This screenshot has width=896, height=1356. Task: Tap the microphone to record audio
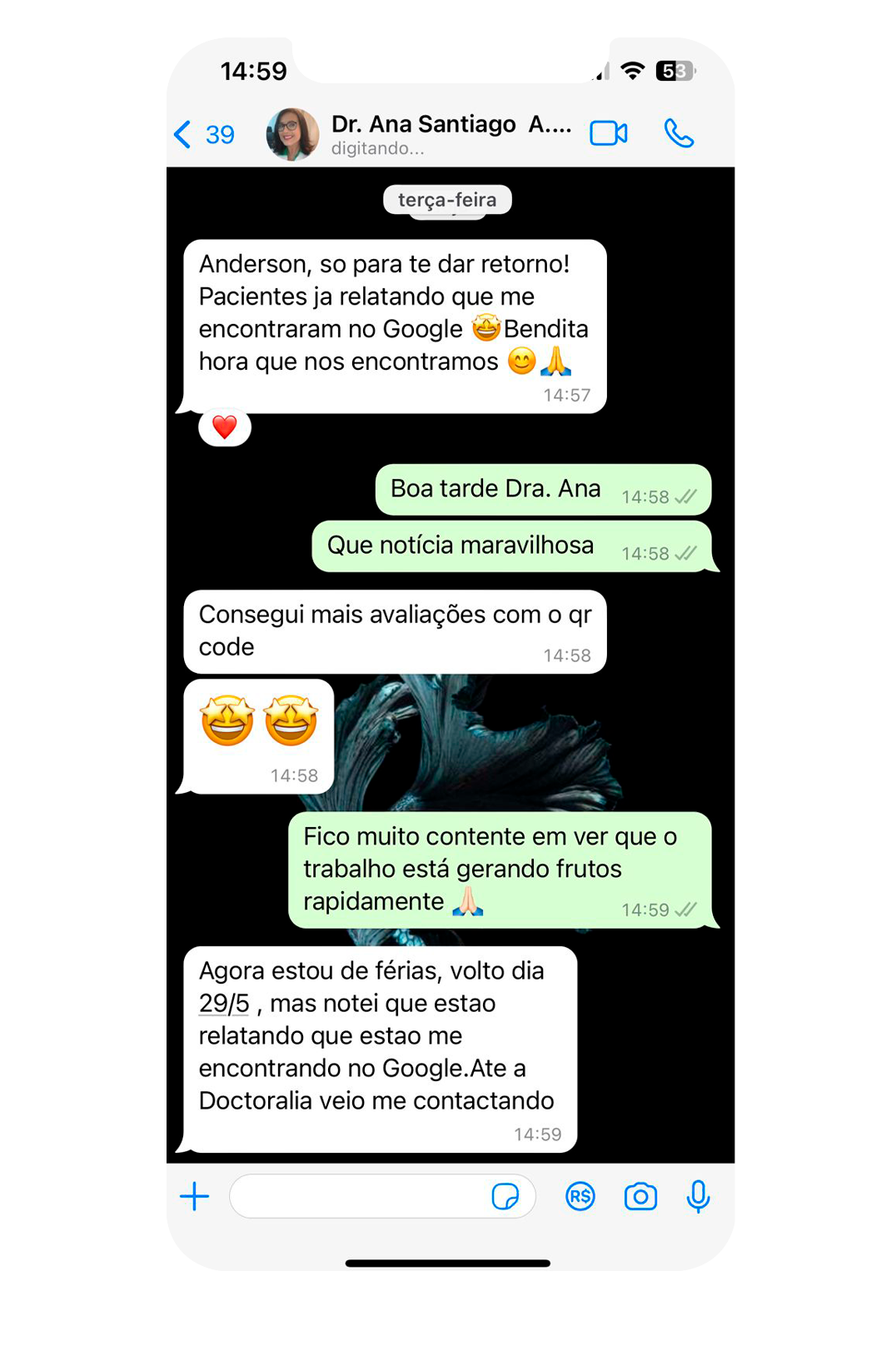click(x=698, y=1197)
